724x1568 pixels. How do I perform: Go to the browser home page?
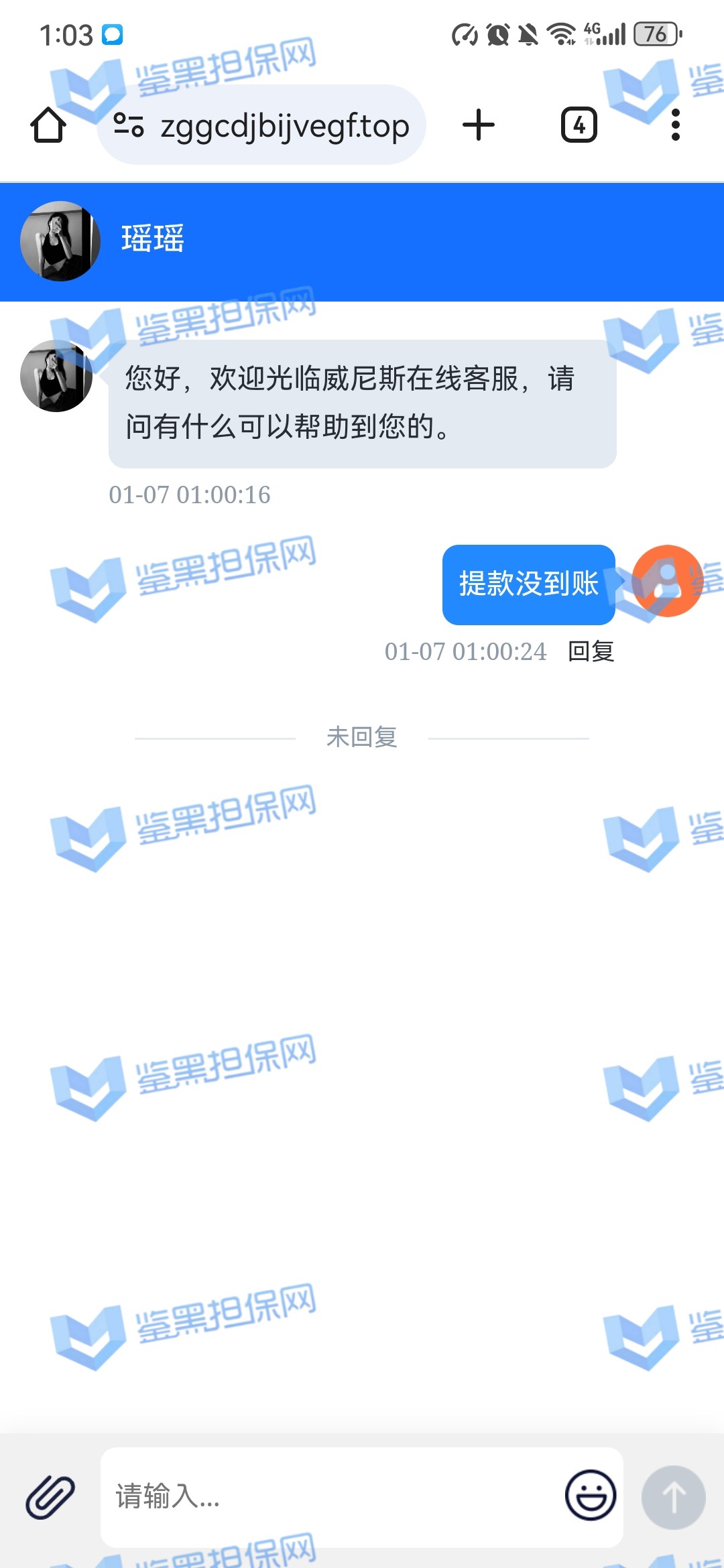(x=48, y=125)
